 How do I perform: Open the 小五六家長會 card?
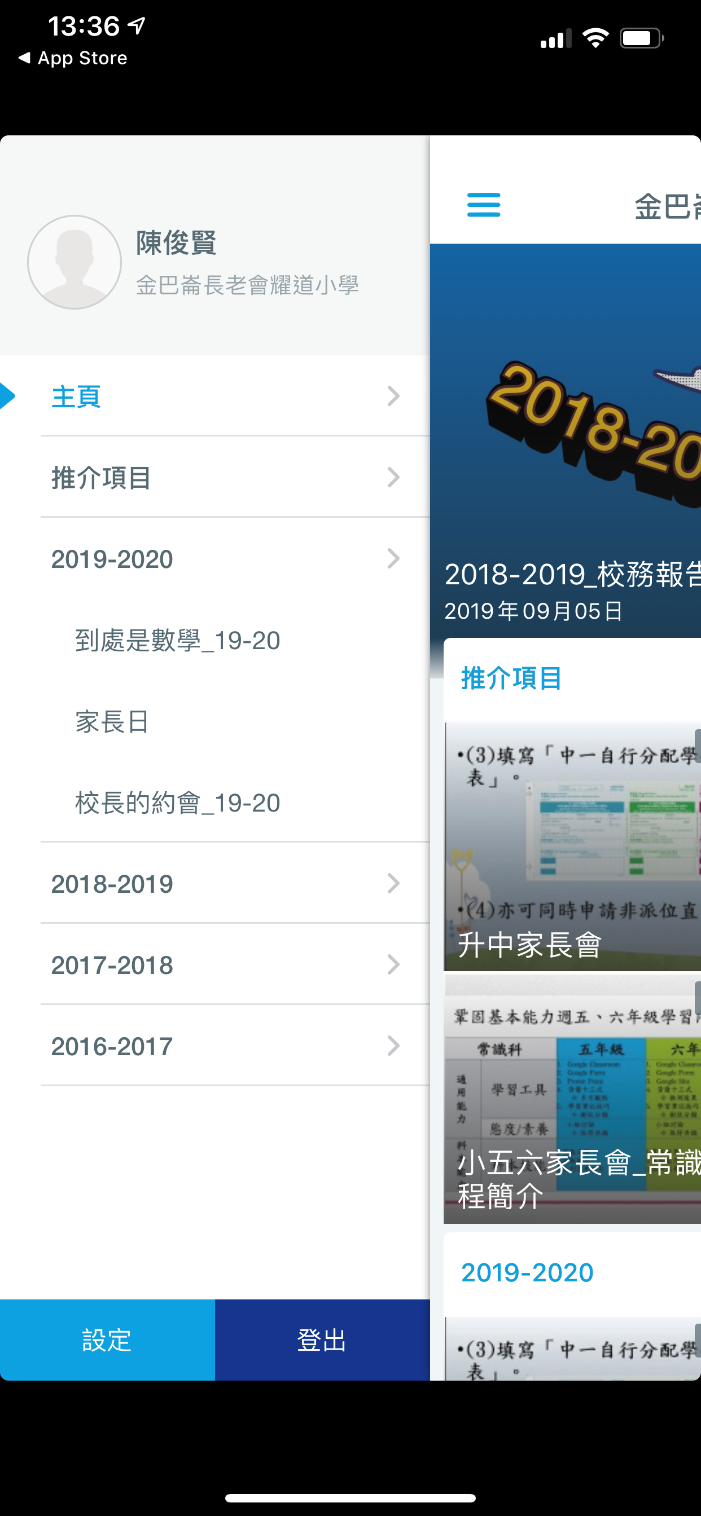click(x=572, y=1100)
